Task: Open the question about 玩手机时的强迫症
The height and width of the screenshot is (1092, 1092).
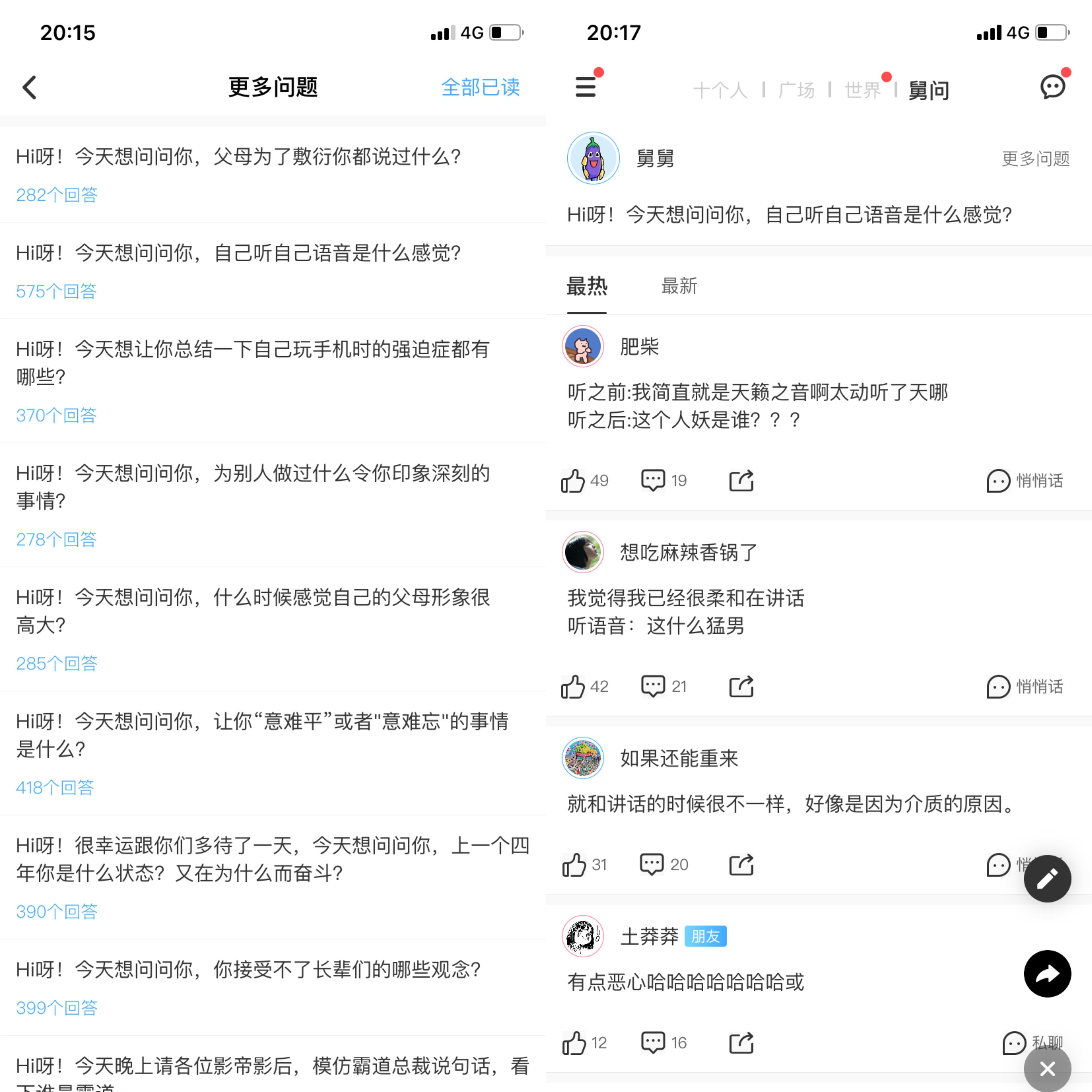Action: click(x=252, y=362)
